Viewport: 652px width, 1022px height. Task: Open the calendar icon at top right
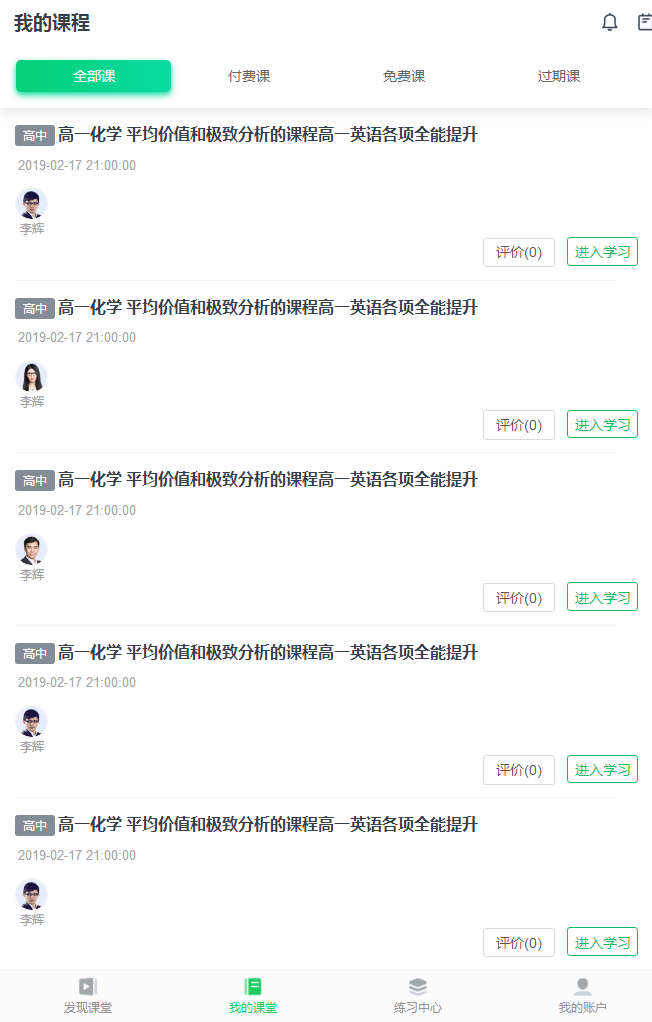645,22
